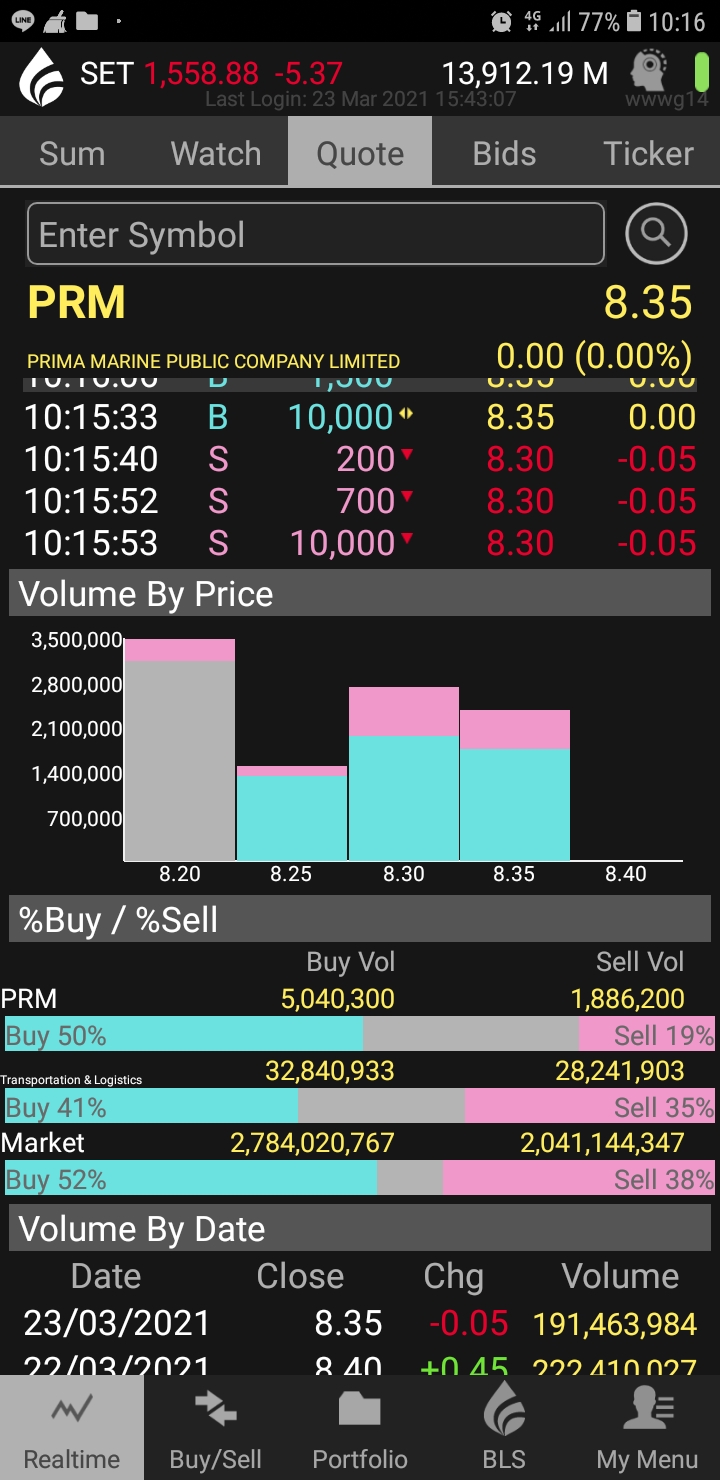
Task: Show the Ticker tab
Action: 648,153
